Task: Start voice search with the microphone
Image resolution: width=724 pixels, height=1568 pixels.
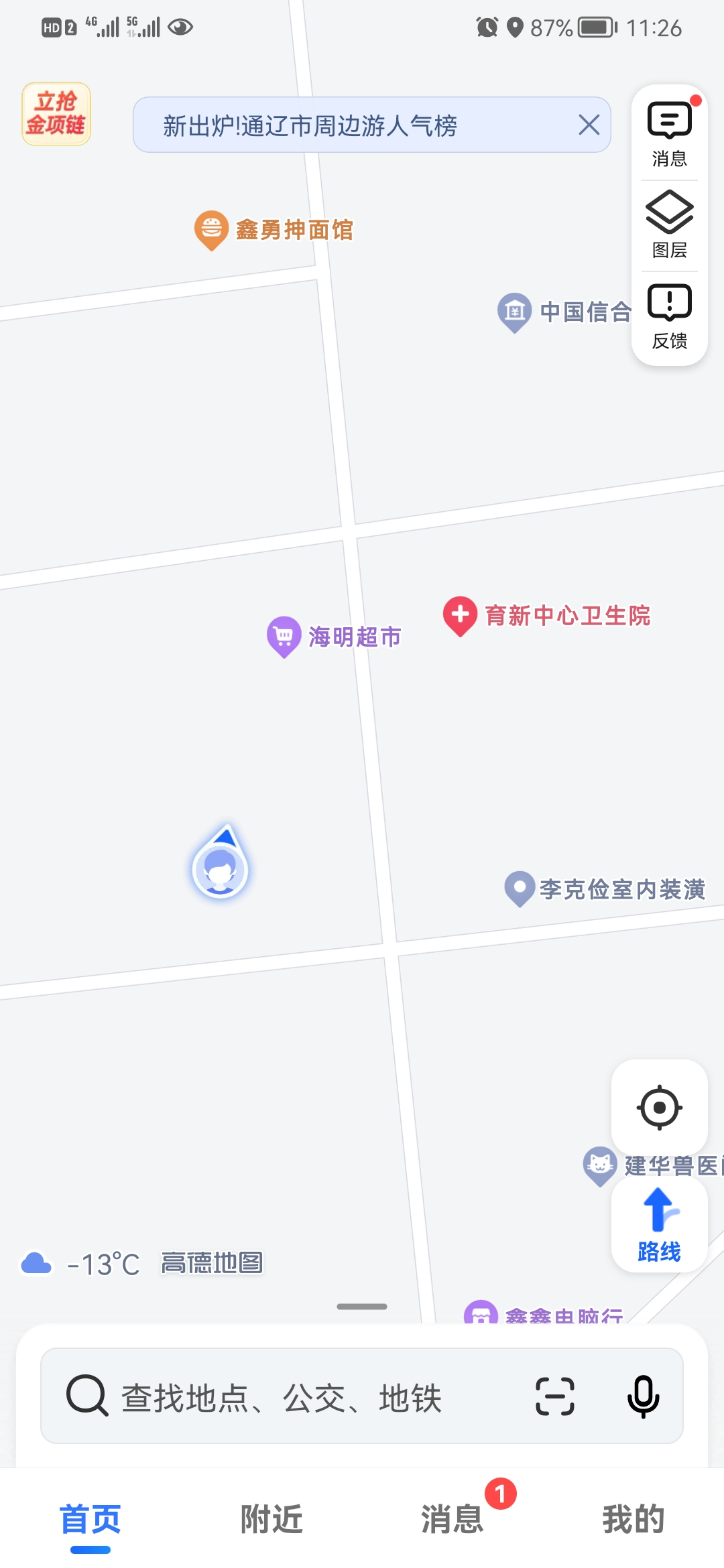Action: tap(643, 1396)
